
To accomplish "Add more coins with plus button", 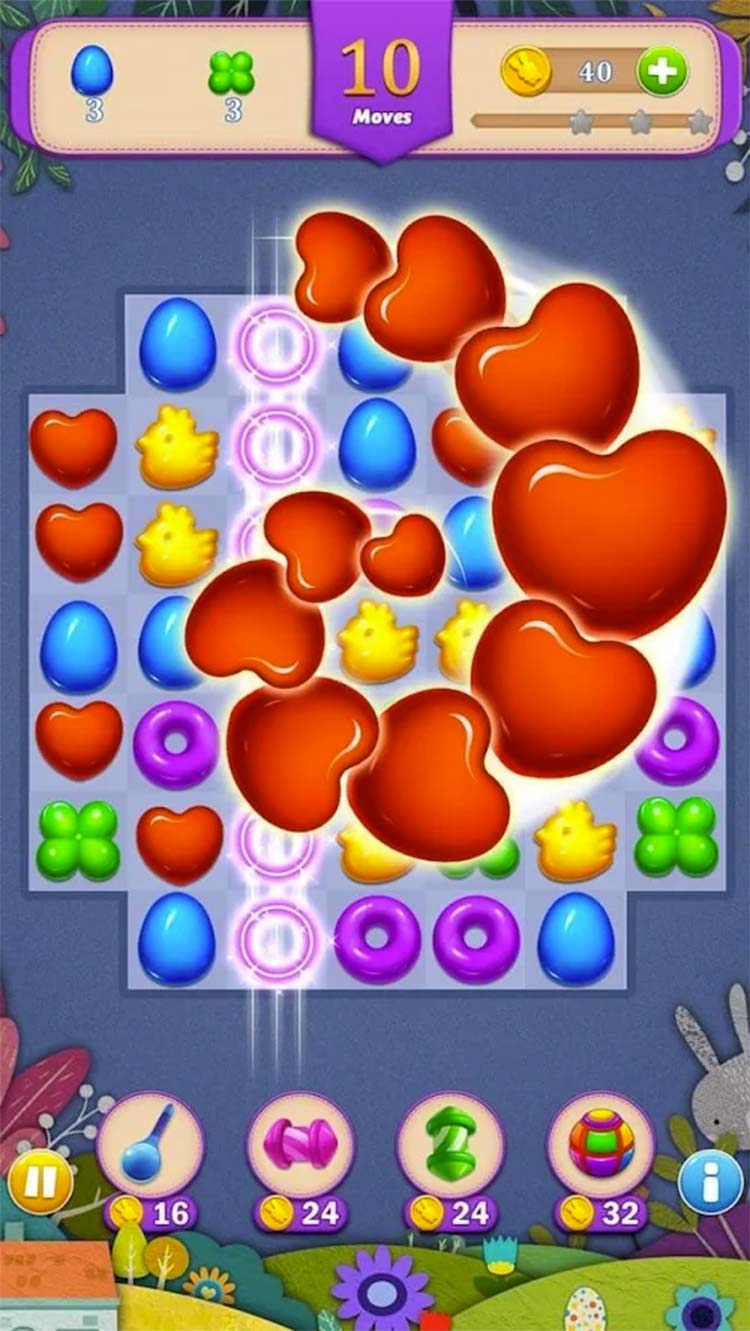I will 663,72.
